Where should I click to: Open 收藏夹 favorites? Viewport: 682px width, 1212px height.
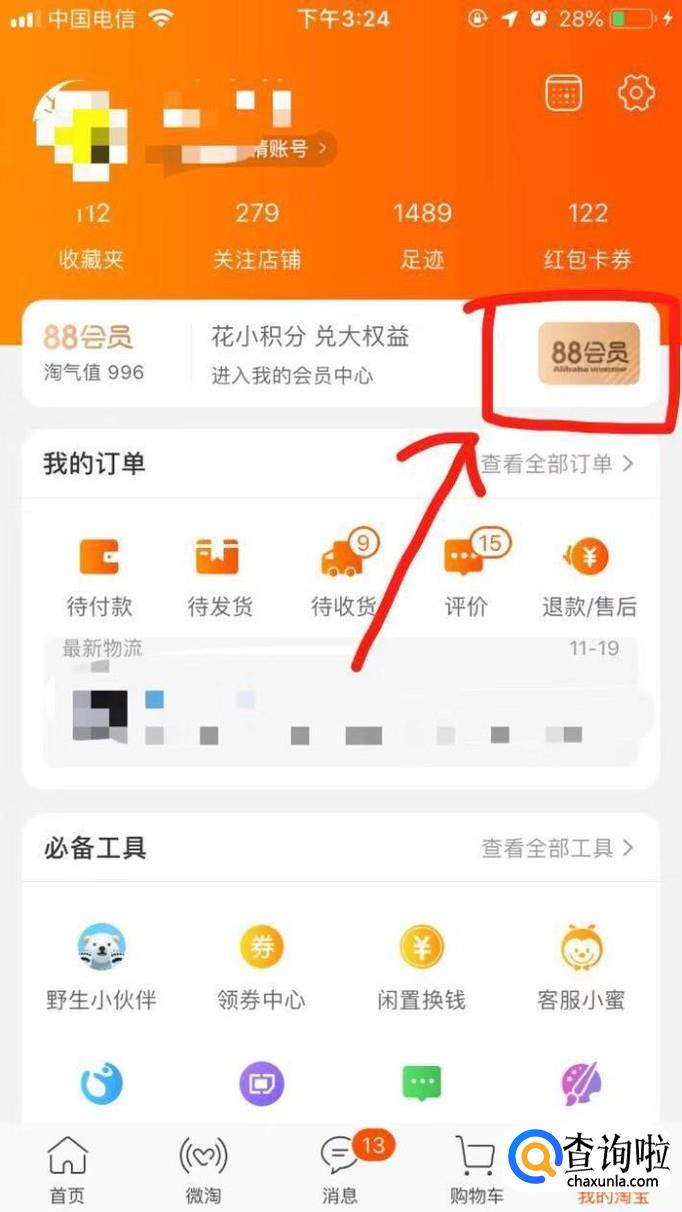tap(92, 237)
